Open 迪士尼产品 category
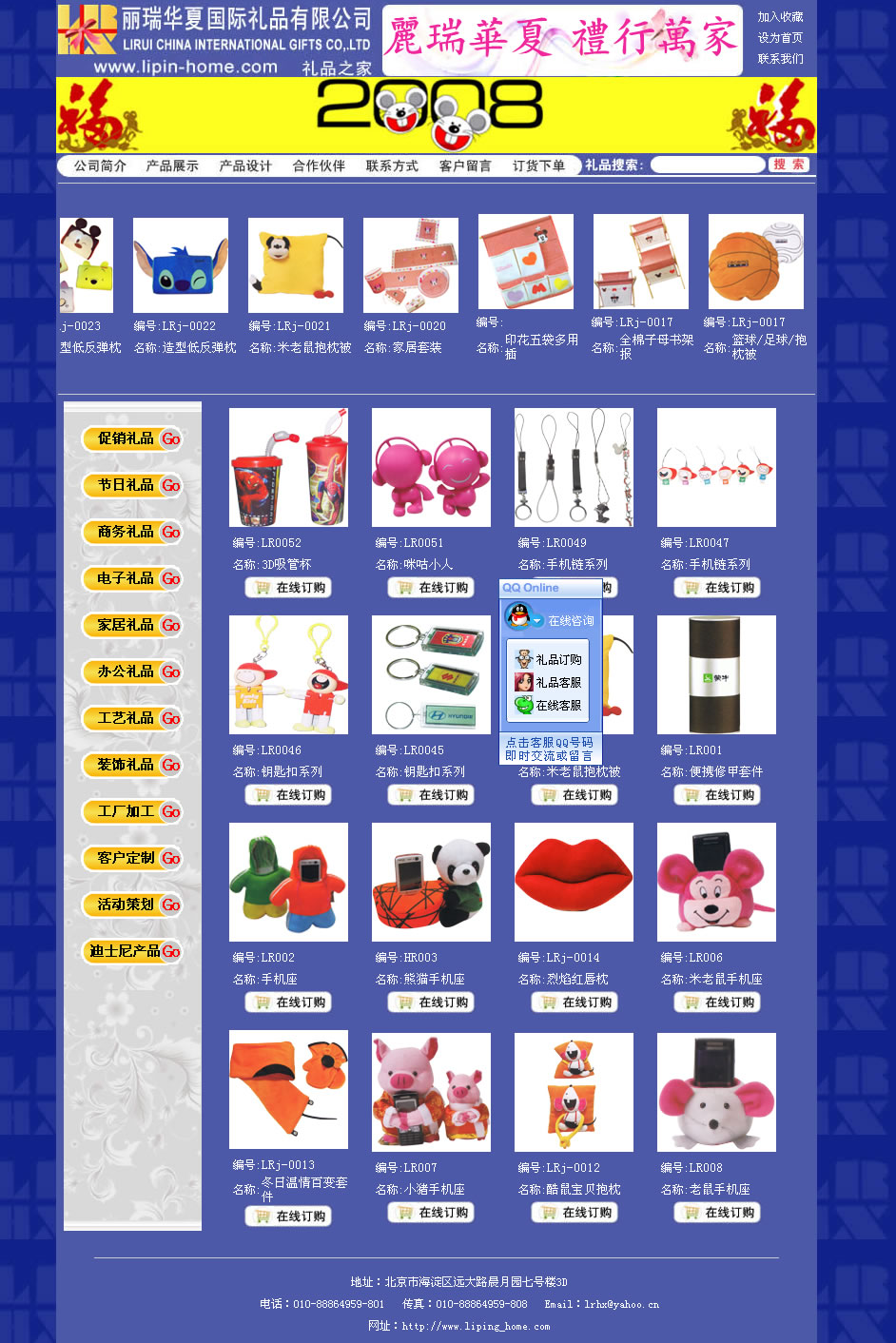Image resolution: width=896 pixels, height=1343 pixels. [x=131, y=951]
